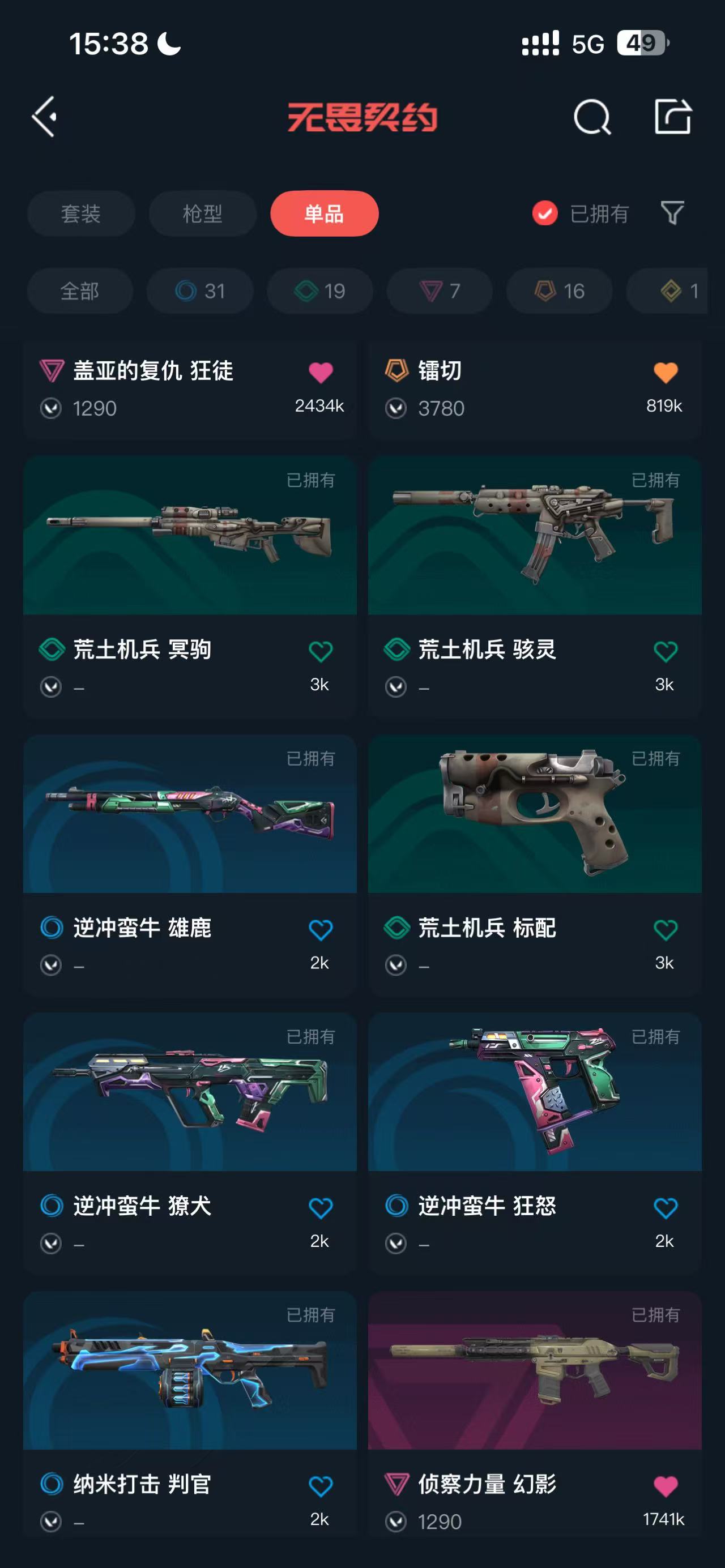725x1568 pixels.
Task: Select the 全部 chip
Action: (x=80, y=291)
